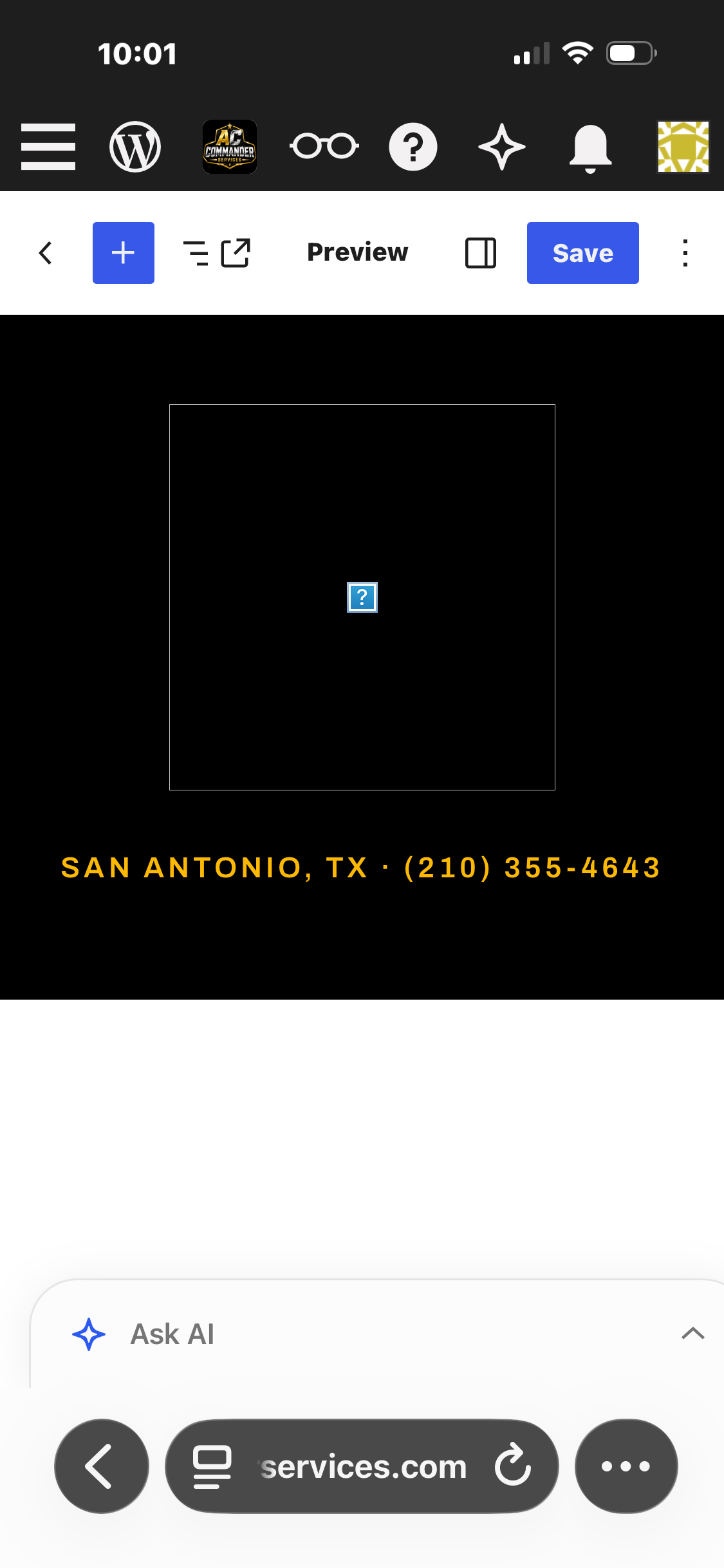Tap Preview

[357, 252]
